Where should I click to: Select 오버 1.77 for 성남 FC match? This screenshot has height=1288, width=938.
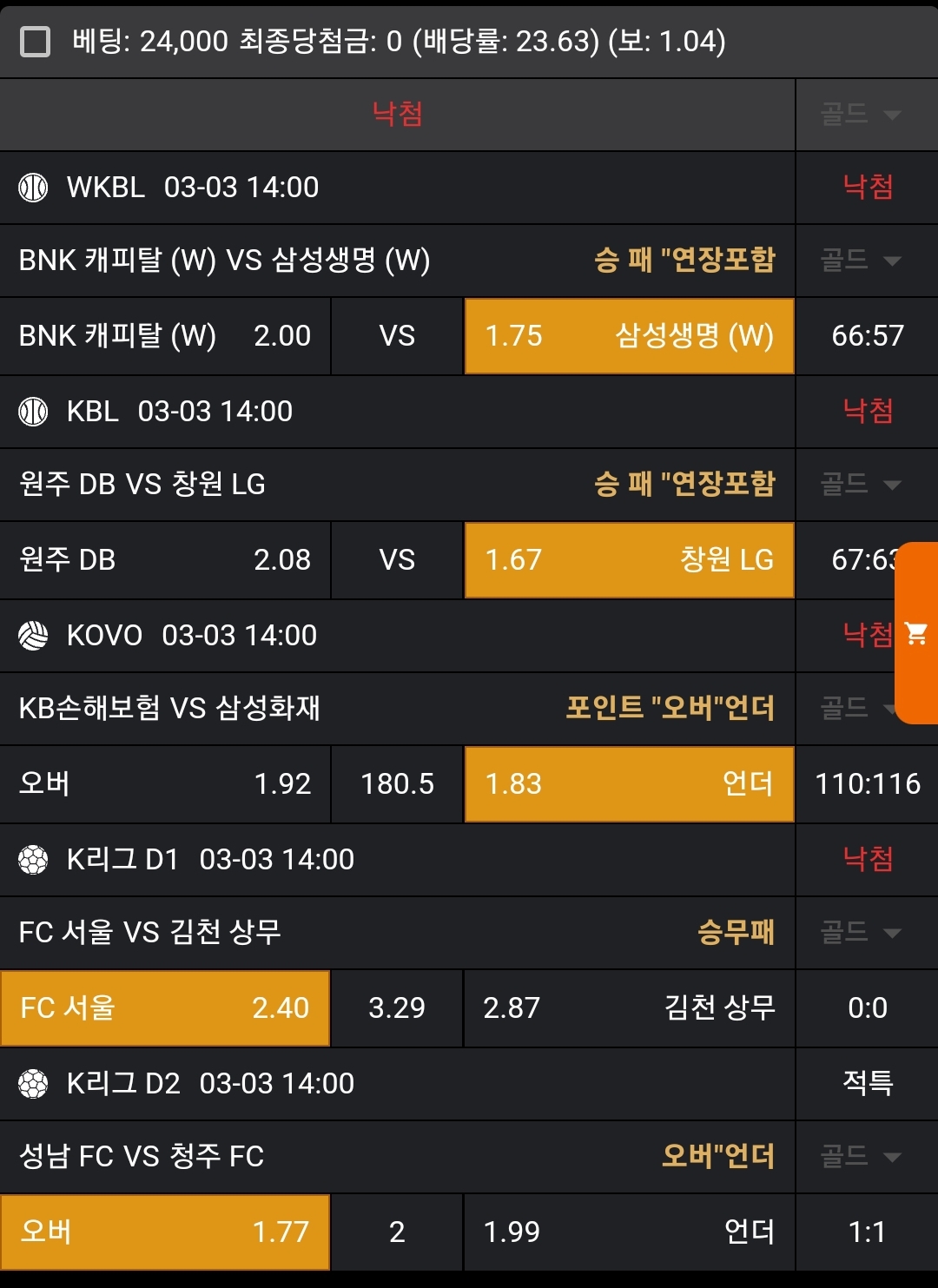[x=165, y=1232]
